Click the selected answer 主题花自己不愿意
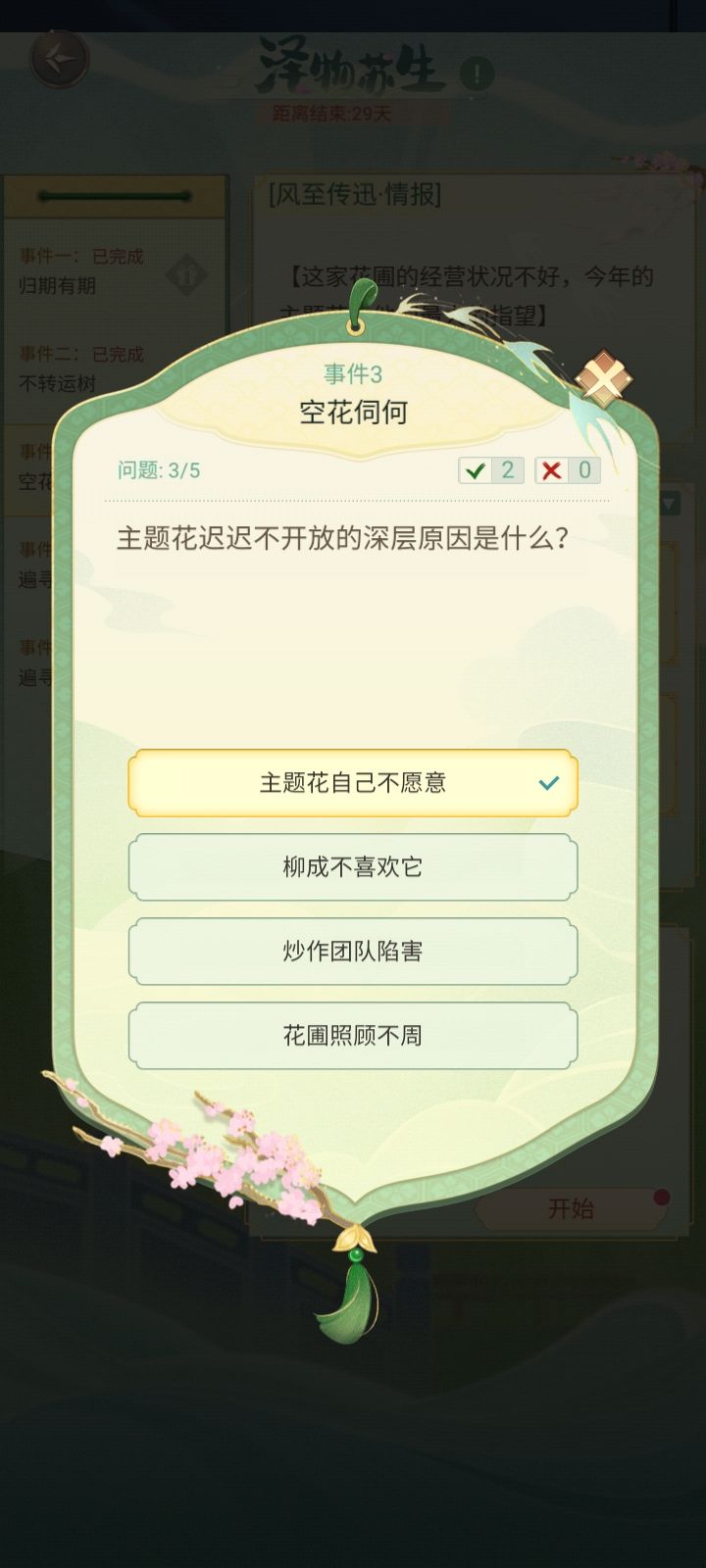The height and width of the screenshot is (1568, 706). [x=353, y=784]
